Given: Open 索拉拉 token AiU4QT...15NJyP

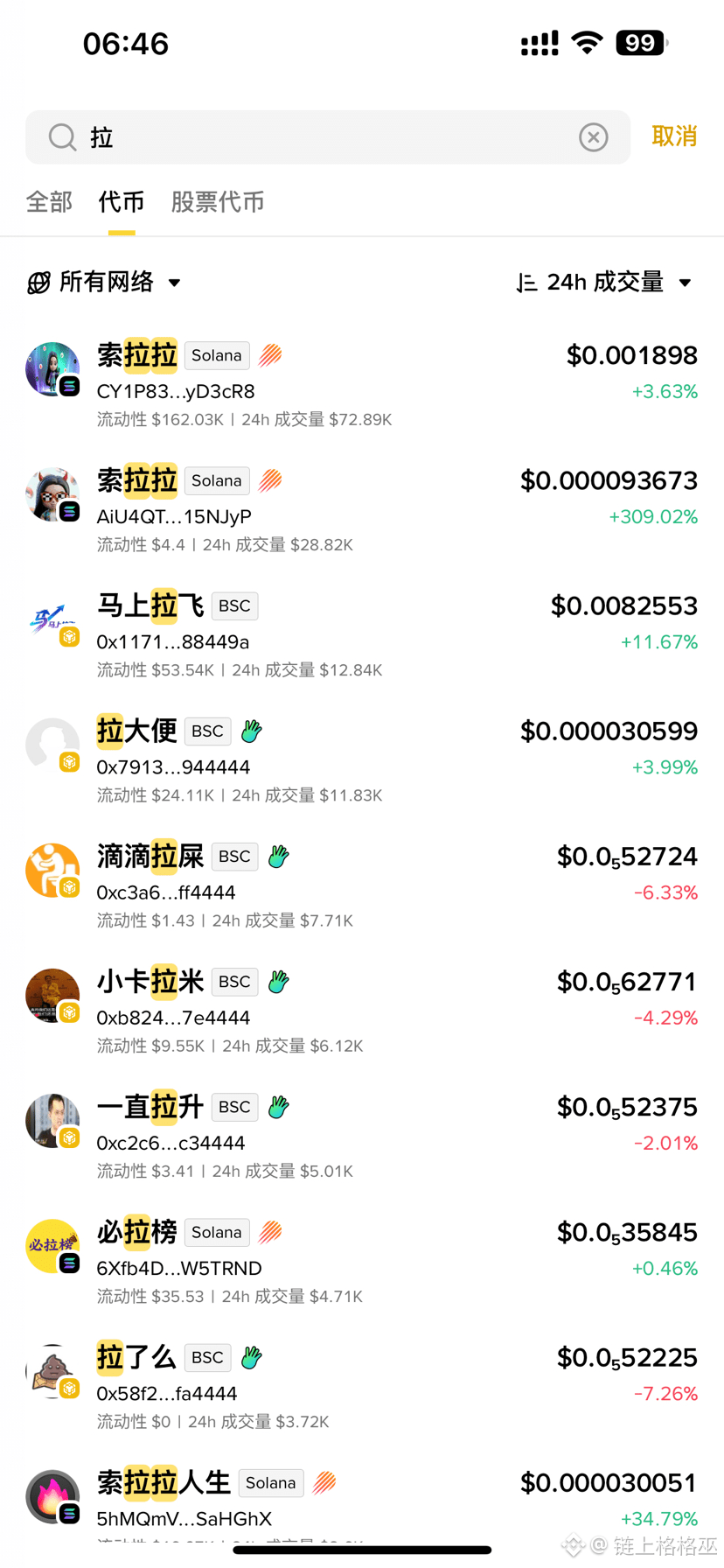Looking at the screenshot, I should (361, 510).
